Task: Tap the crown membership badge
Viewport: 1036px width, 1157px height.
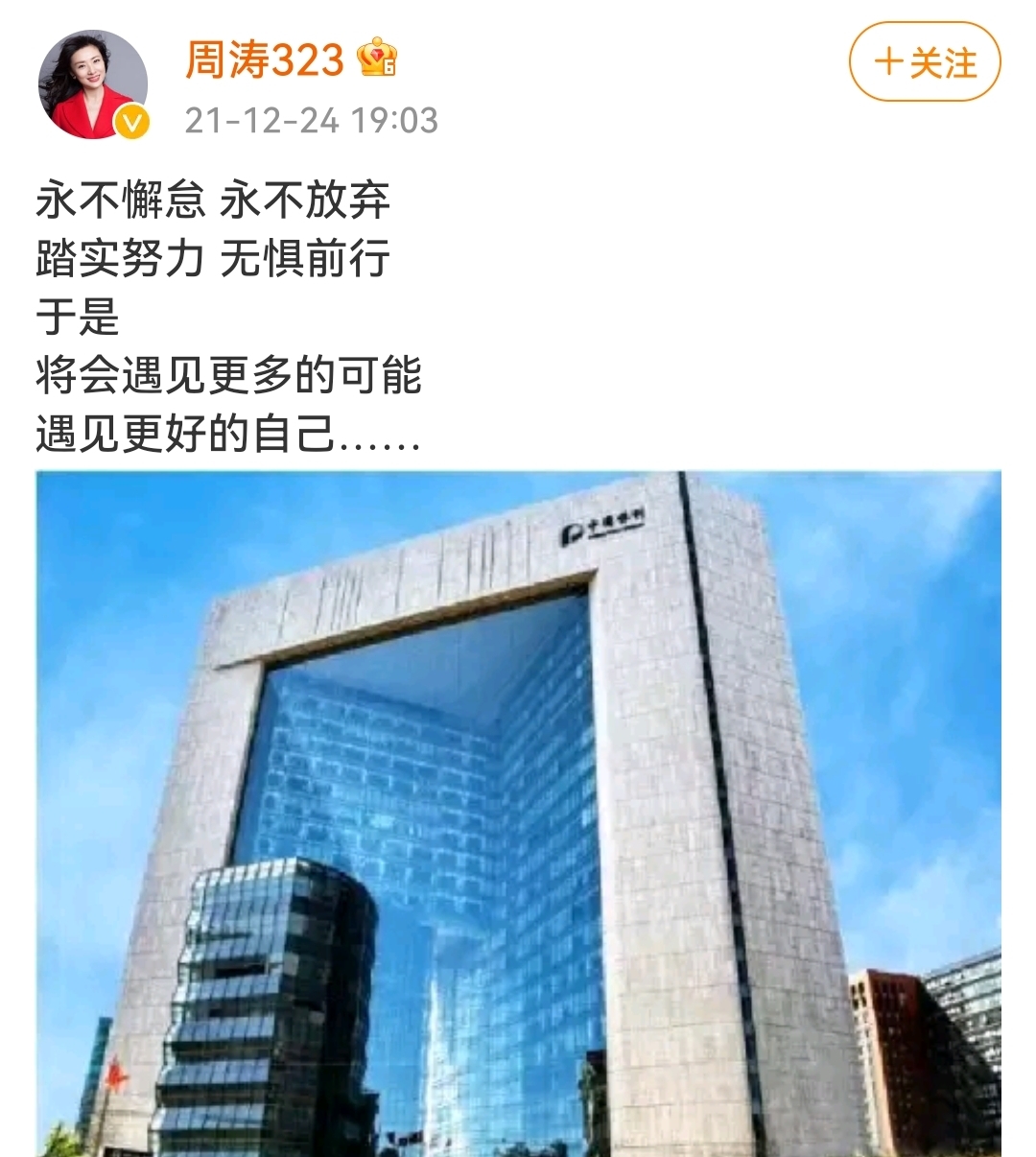Action: (x=377, y=59)
